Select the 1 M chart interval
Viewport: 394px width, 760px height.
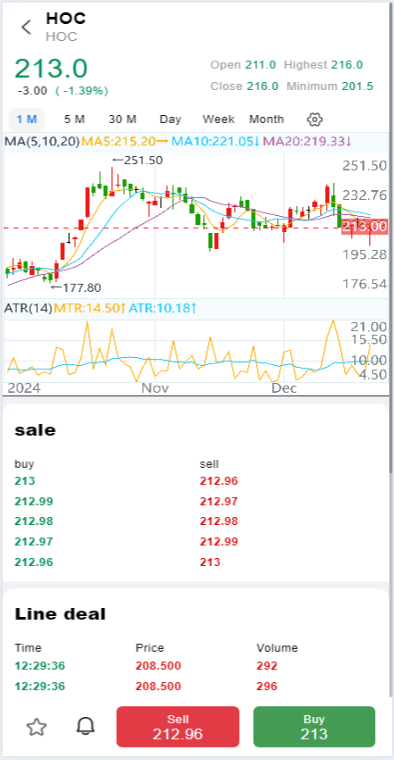coord(27,119)
